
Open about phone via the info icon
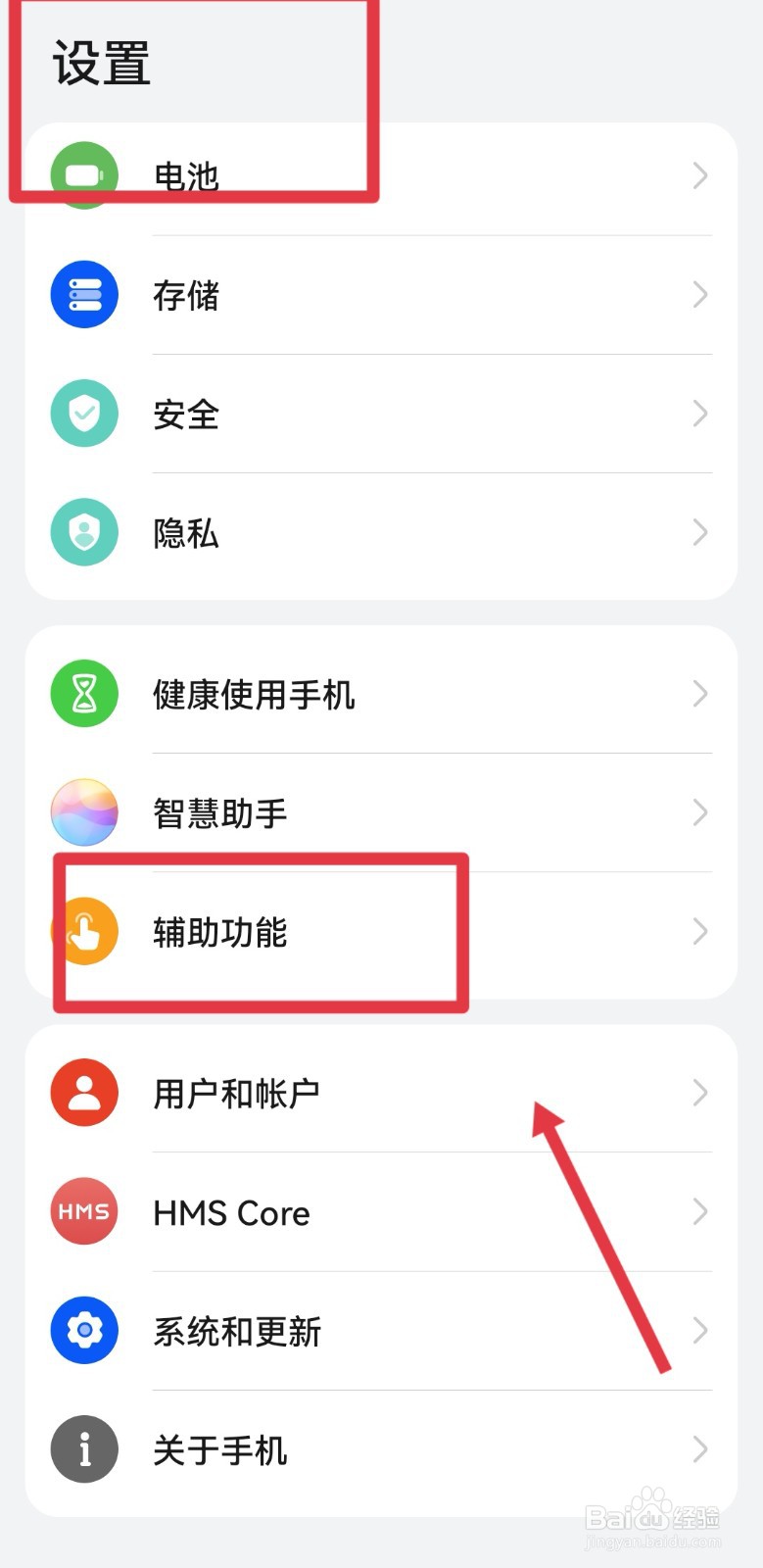[x=84, y=1448]
